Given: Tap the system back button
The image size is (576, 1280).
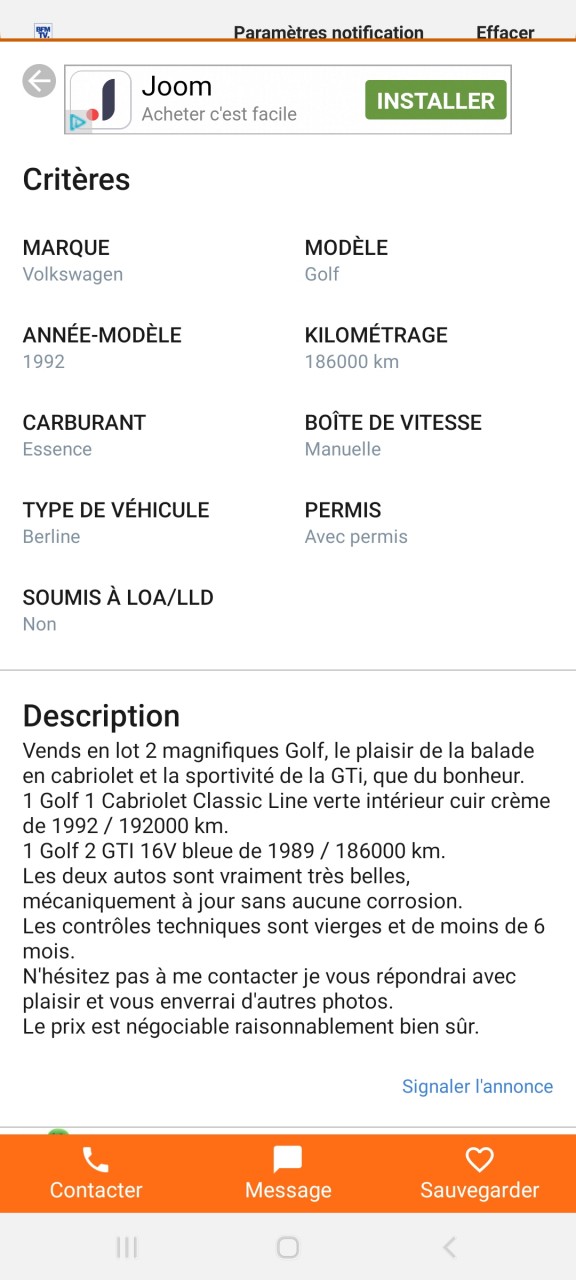Looking at the screenshot, I should pos(449,1247).
